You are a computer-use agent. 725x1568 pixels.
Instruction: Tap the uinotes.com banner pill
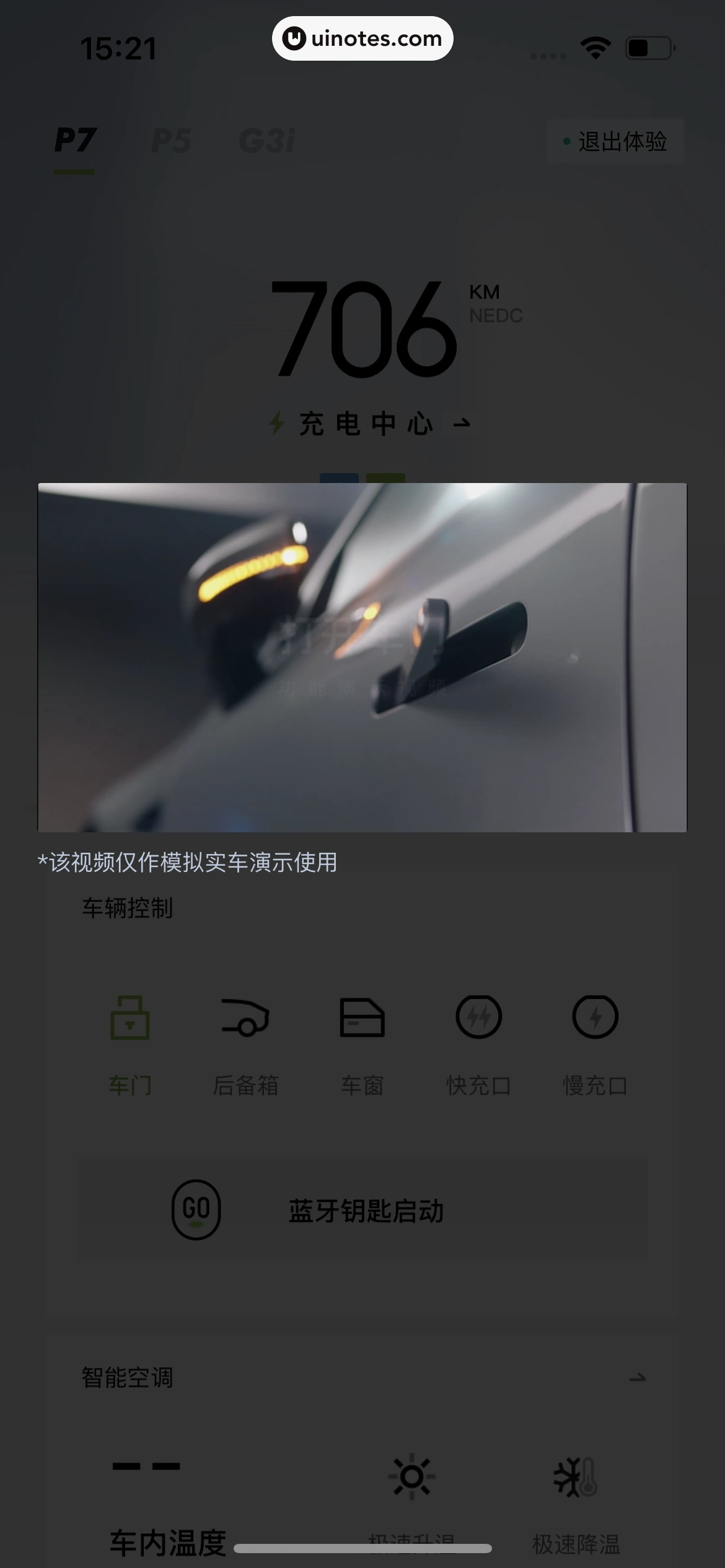click(362, 38)
